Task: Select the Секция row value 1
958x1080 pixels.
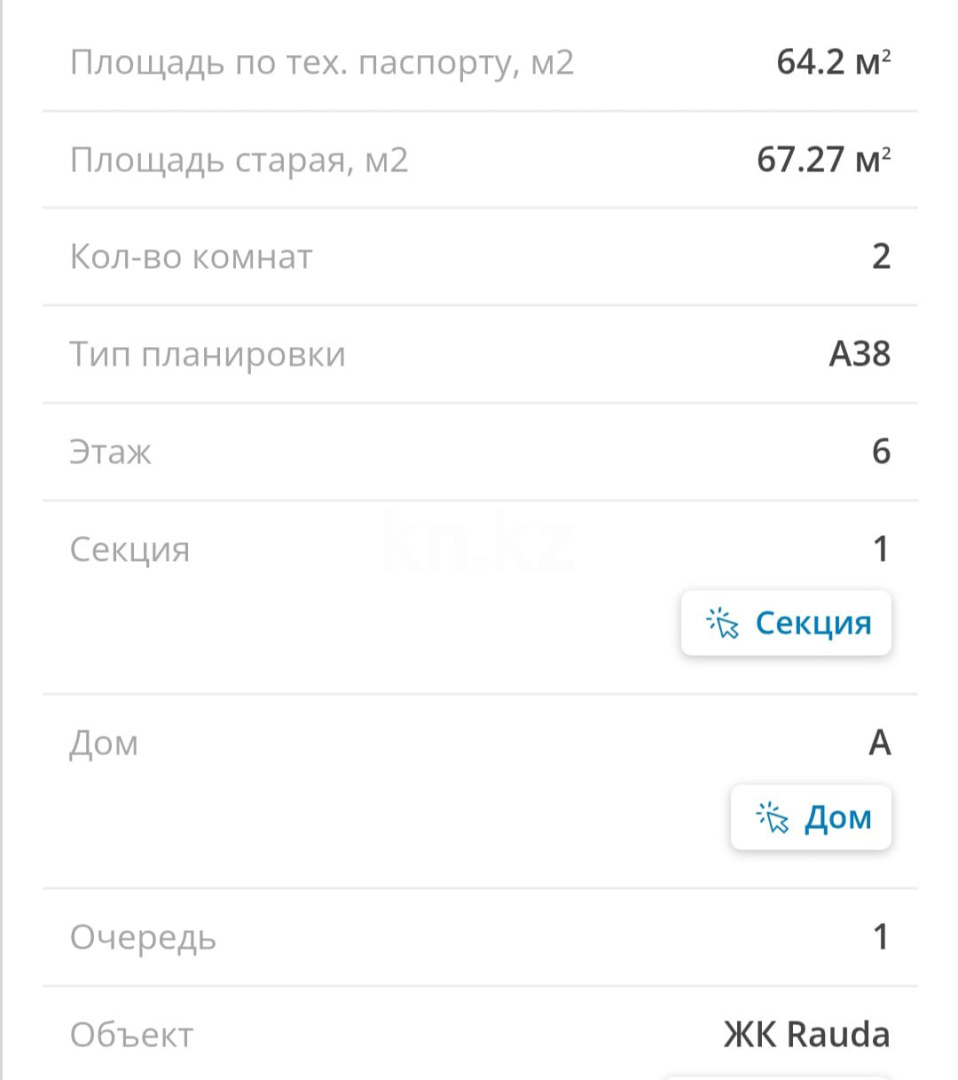Action: (880, 549)
